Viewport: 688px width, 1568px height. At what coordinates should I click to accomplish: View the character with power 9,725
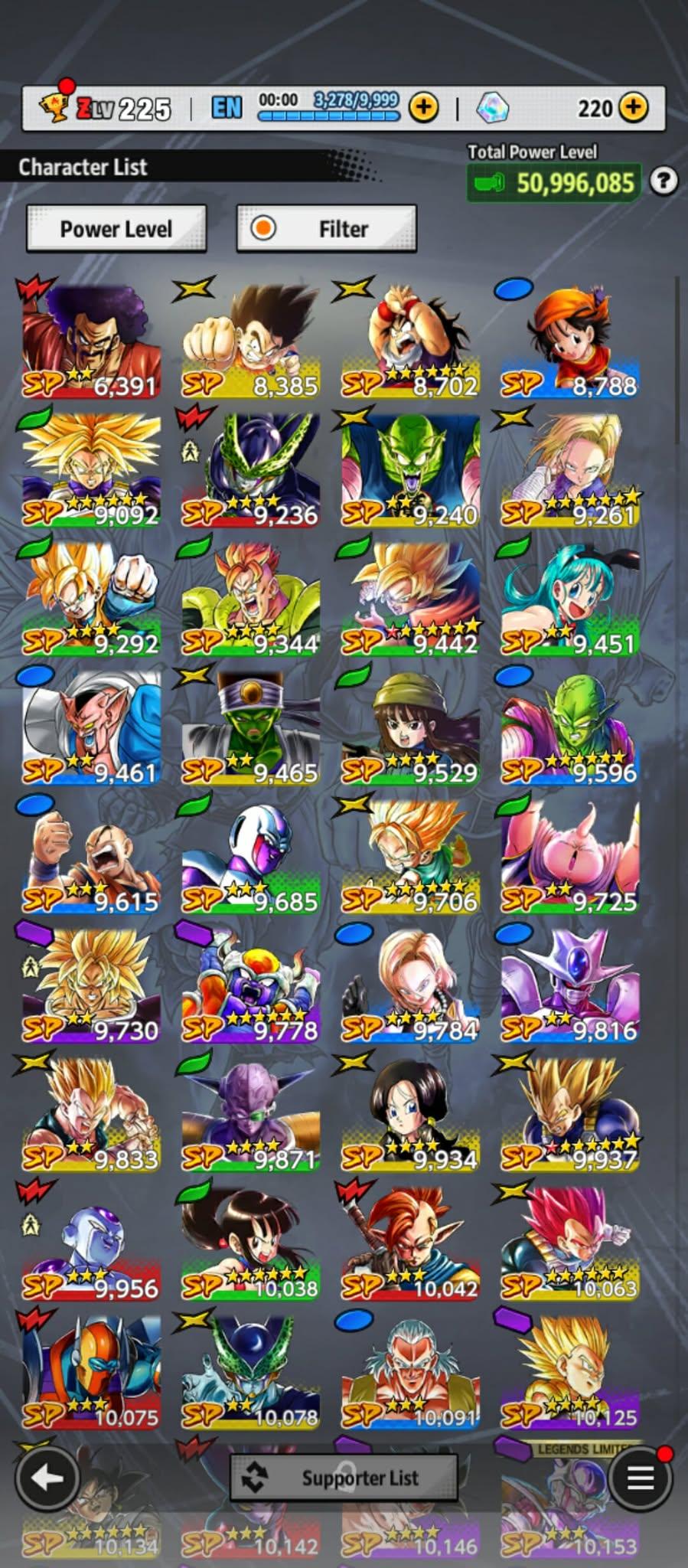[570, 855]
